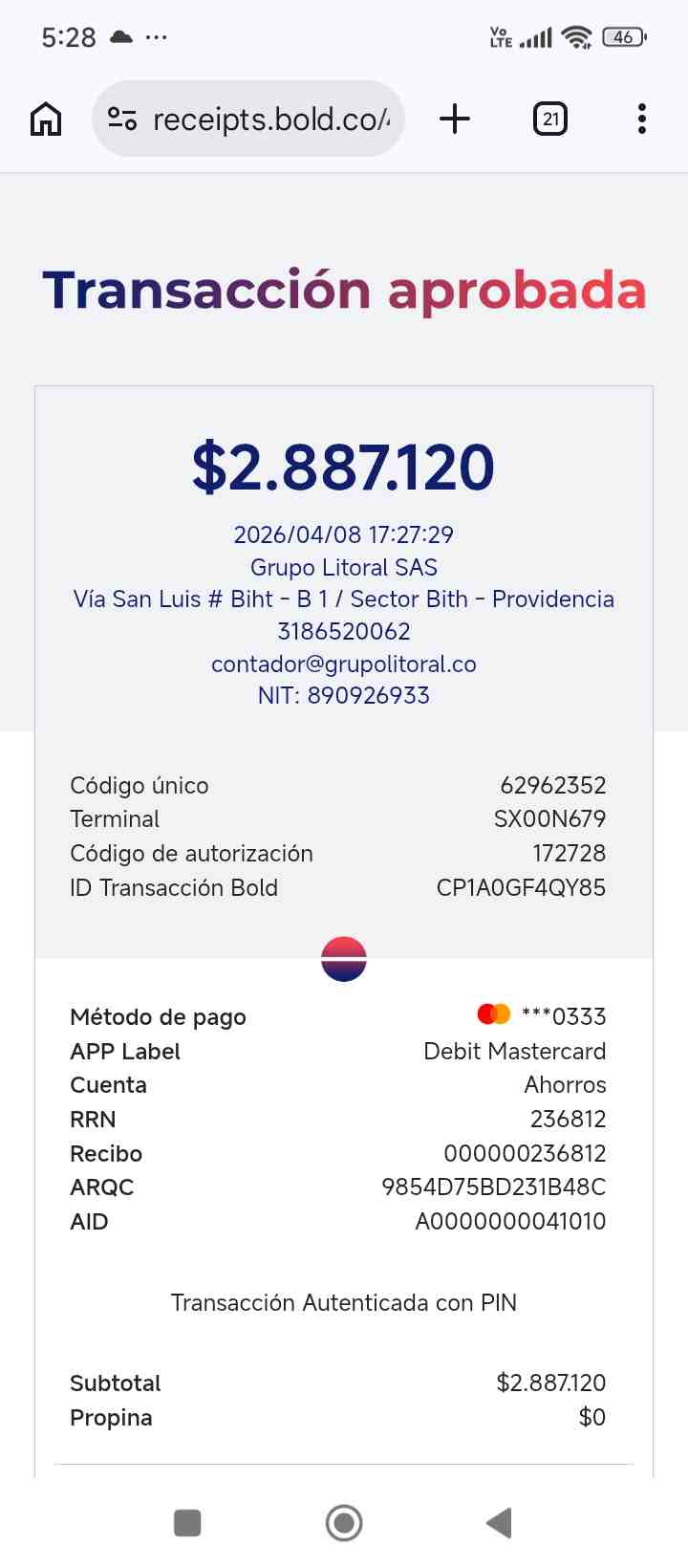Viewport: 688px width, 1568px height.
Task: Go to the browser home page
Action: pyautogui.click(x=46, y=120)
